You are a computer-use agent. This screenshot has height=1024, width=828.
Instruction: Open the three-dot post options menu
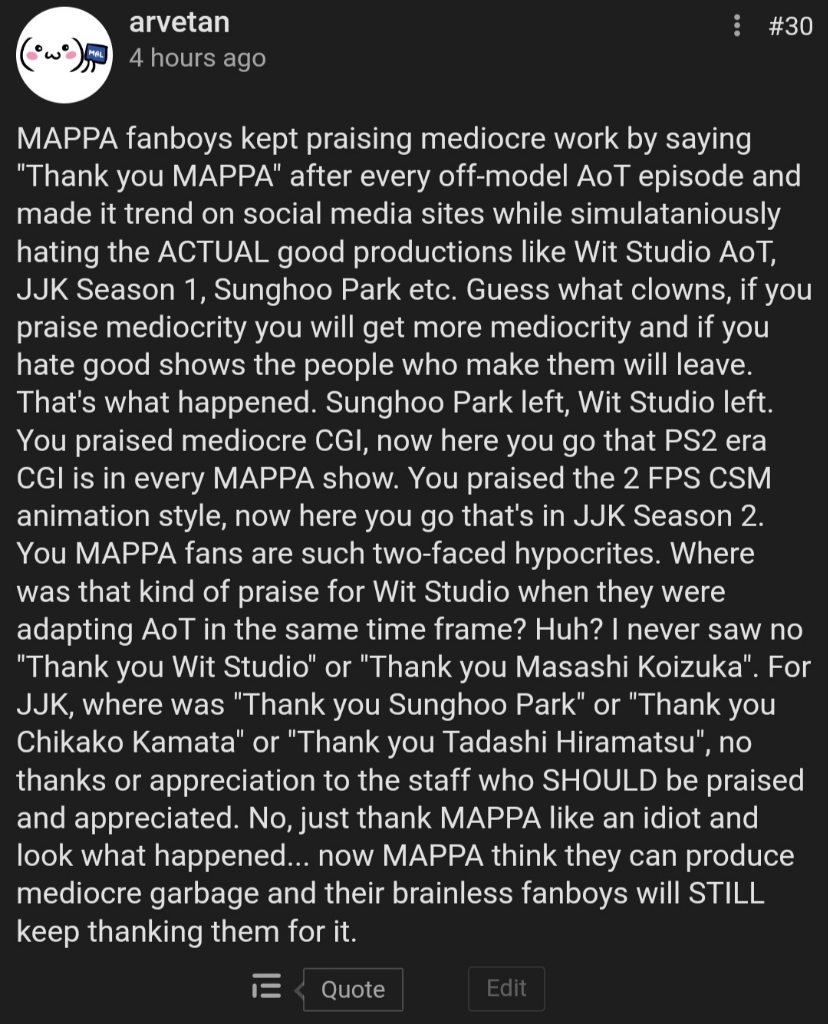pos(737,26)
